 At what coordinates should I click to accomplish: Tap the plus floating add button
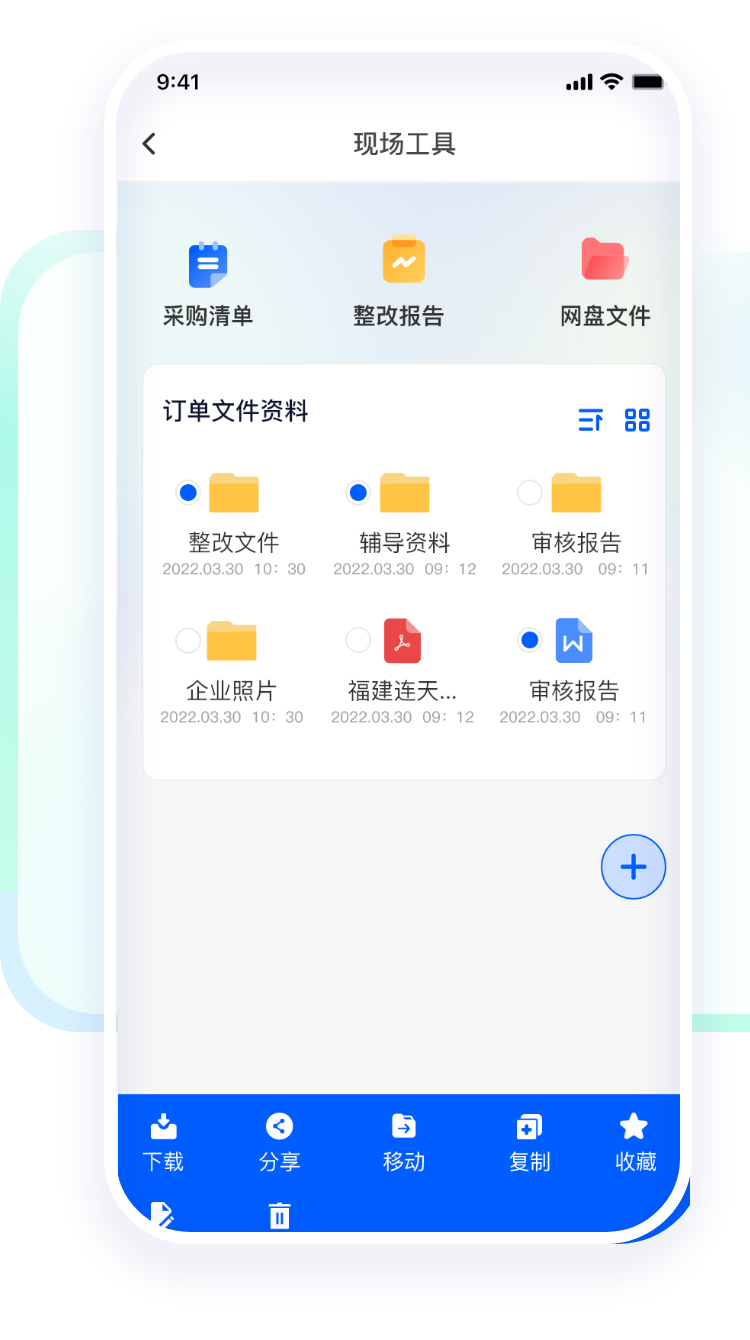(633, 867)
